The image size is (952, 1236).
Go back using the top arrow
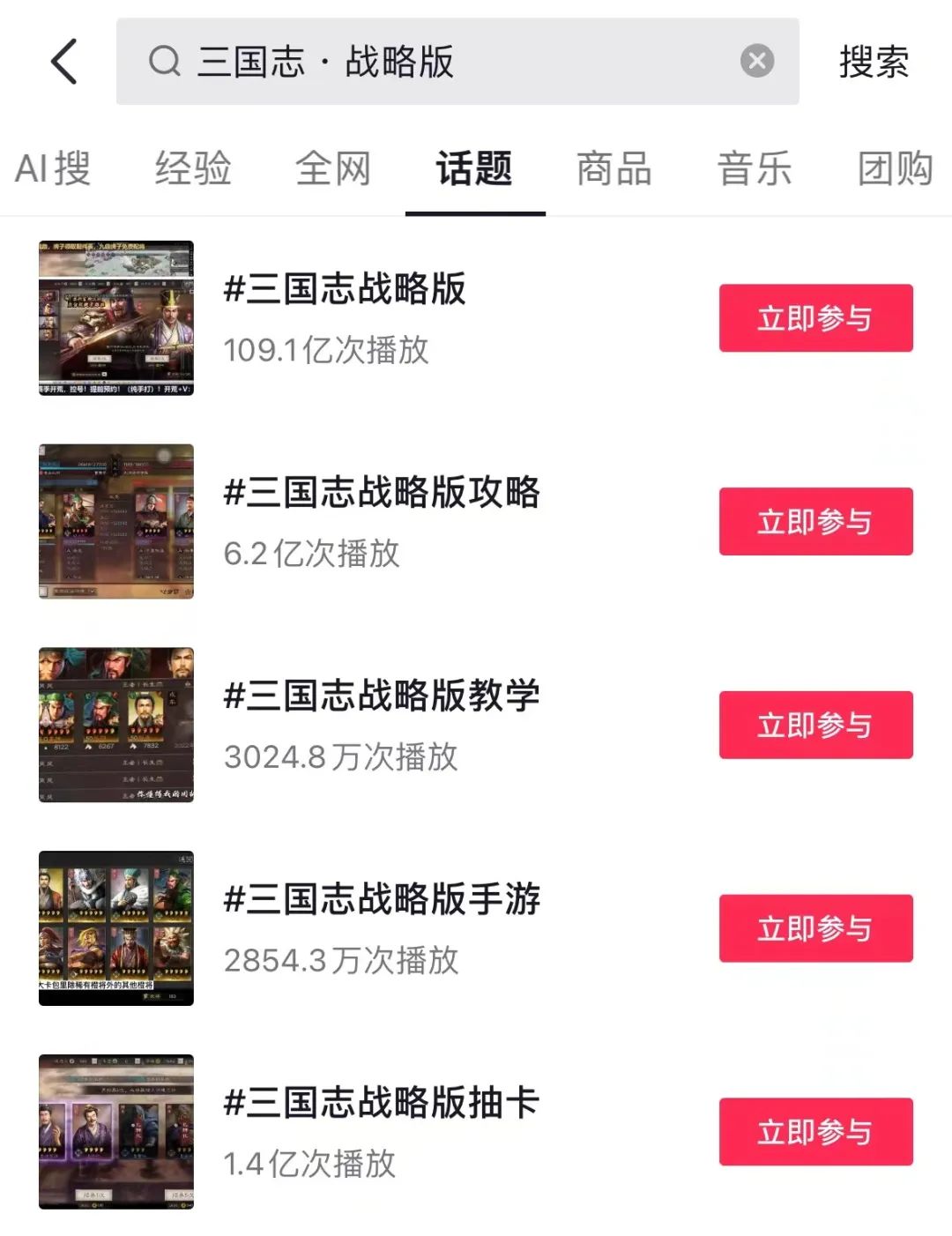pos(64,62)
